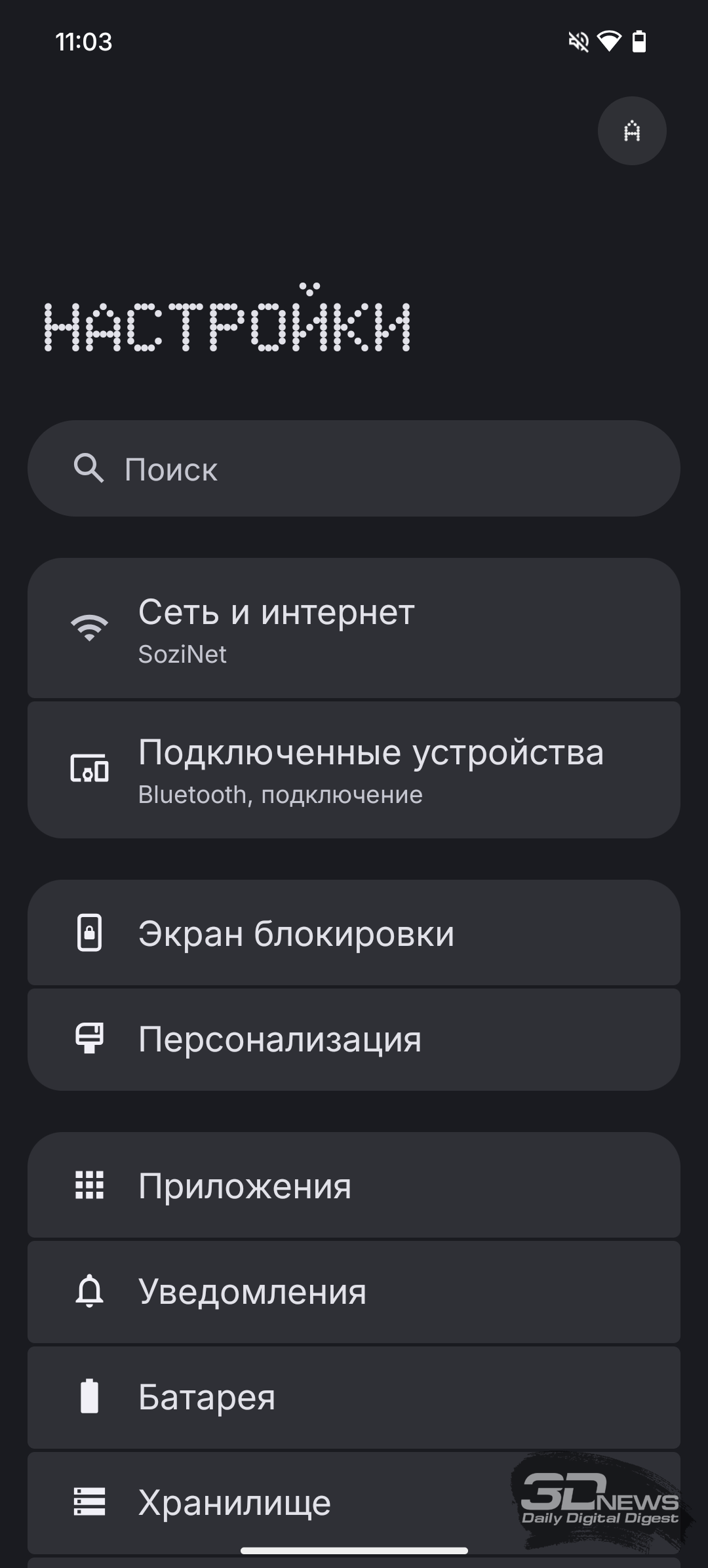This screenshot has height=1568, width=708.
Task: Open Хранилище settings
Action: click(x=354, y=1502)
